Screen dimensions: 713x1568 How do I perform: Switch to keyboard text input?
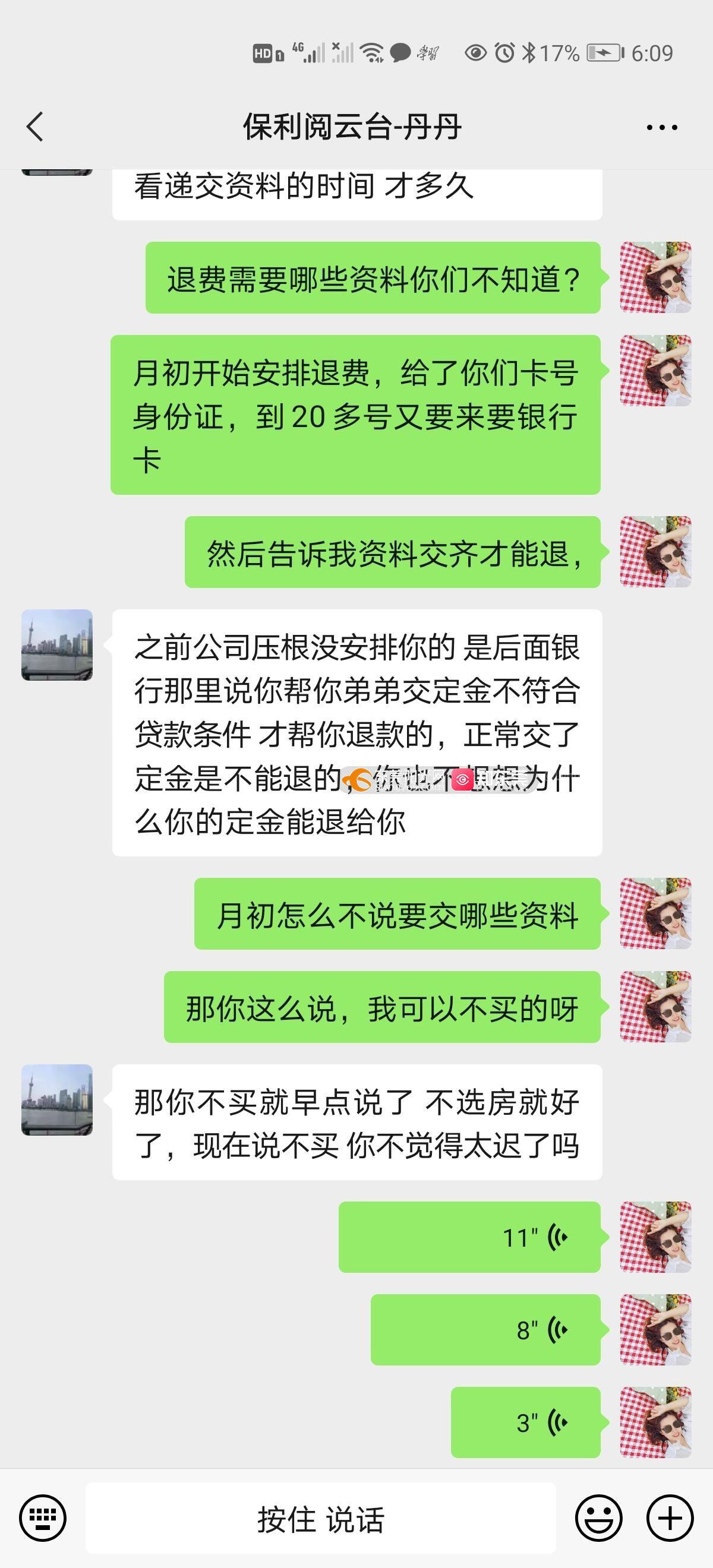coord(43,1518)
